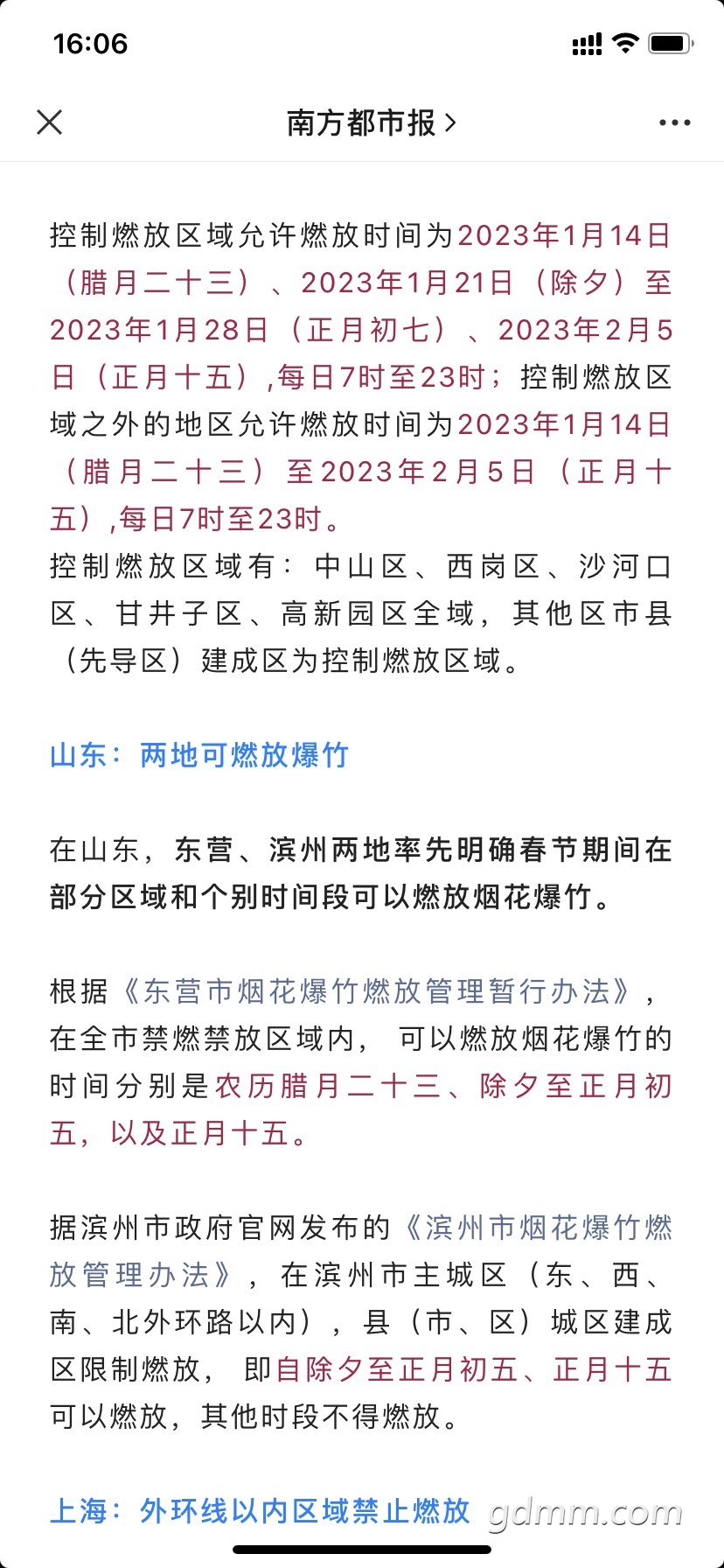Open the 南方都市报 account page

pos(372,122)
